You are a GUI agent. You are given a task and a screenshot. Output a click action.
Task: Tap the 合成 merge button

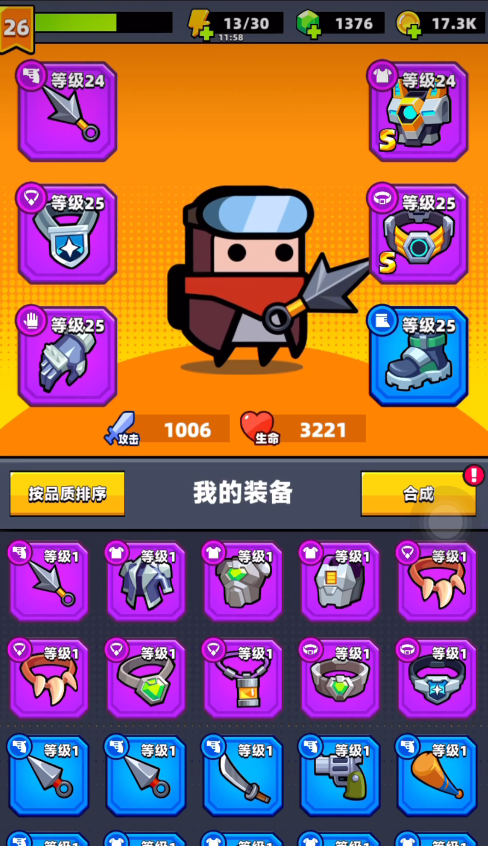pos(418,494)
